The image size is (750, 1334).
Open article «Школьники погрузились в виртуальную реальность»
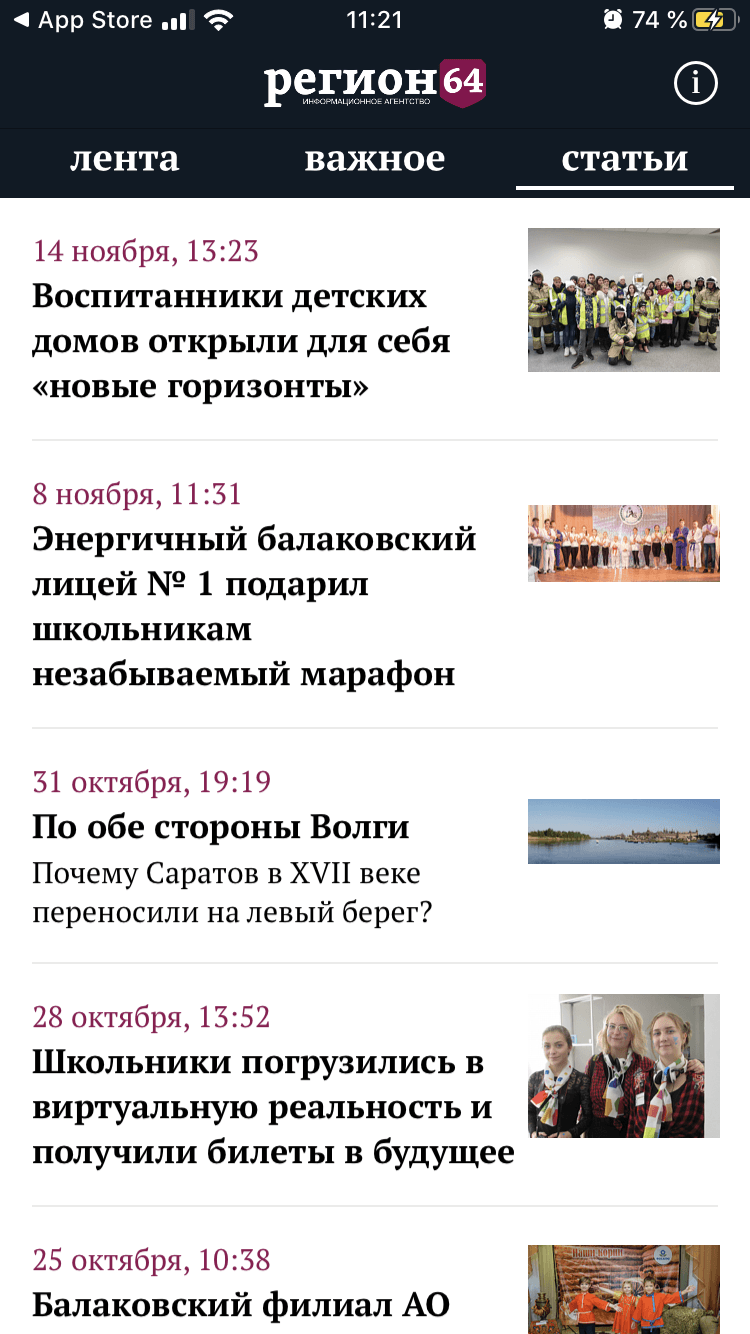(273, 1107)
